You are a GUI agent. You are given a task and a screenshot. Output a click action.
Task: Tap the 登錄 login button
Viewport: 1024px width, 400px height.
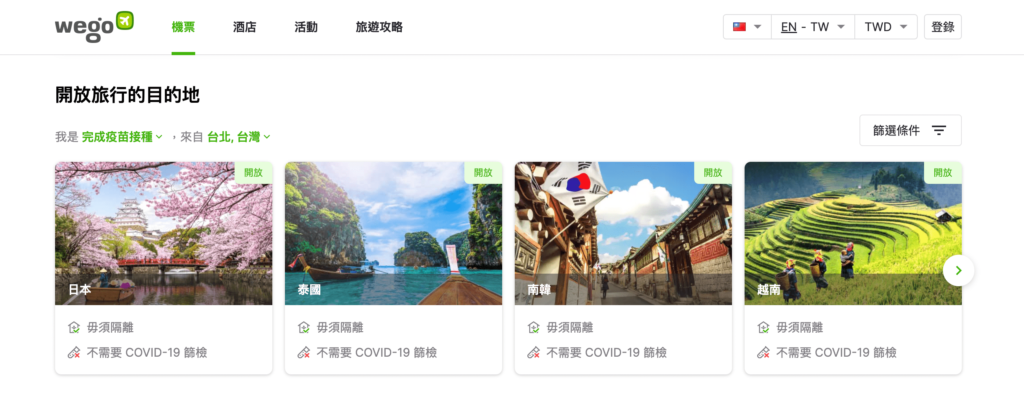pos(942,27)
